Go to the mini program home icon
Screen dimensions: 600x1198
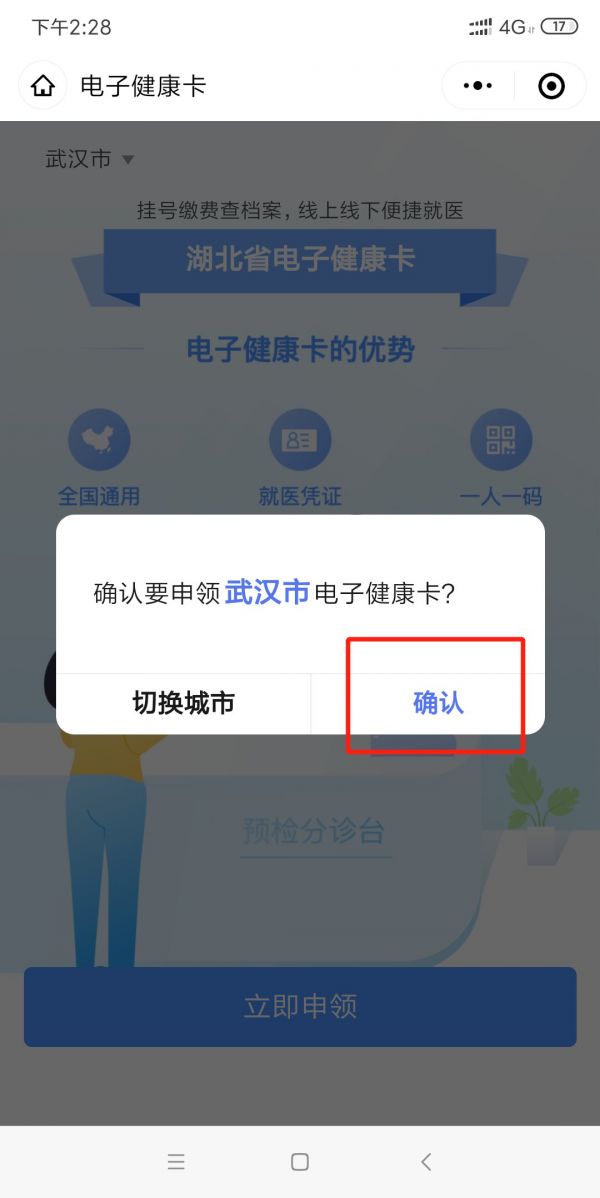point(43,86)
